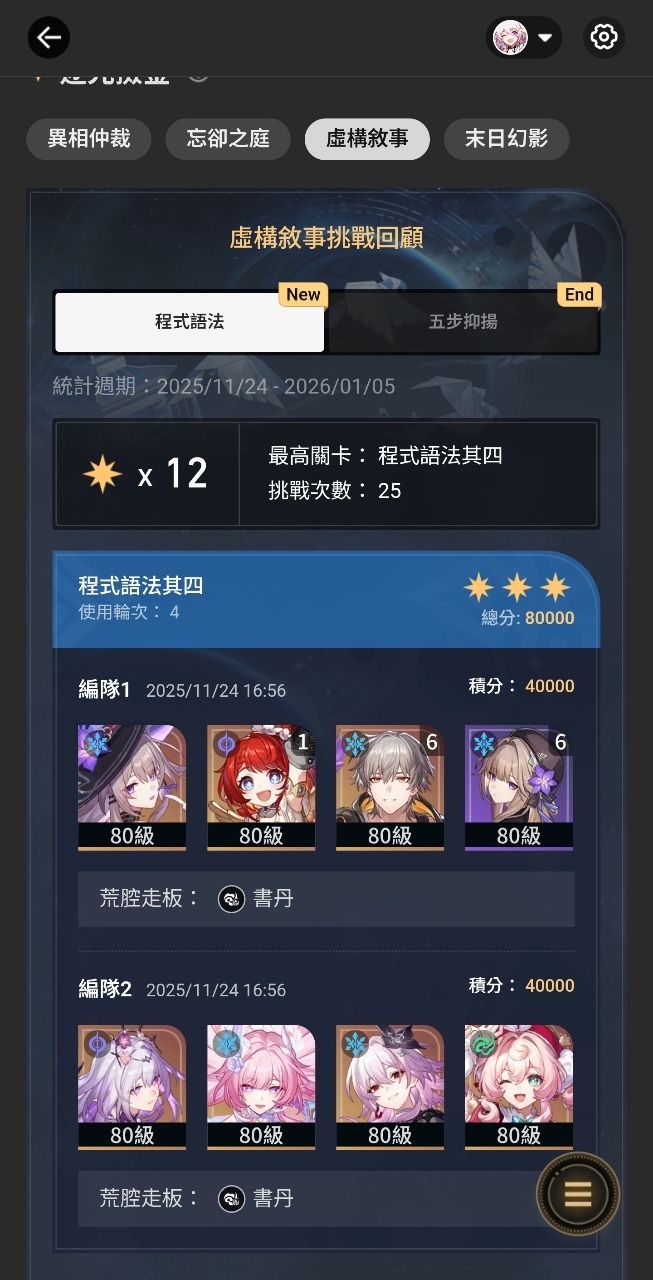Select the 程式語法 period segment
Image resolution: width=653 pixels, height=1280 pixels.
pyautogui.click(x=190, y=322)
